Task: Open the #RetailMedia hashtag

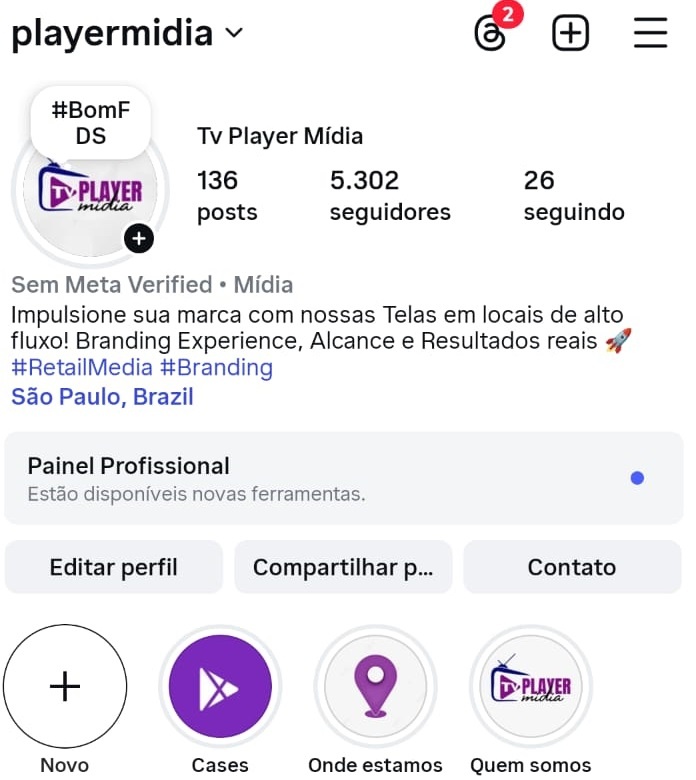Action: coord(82,368)
